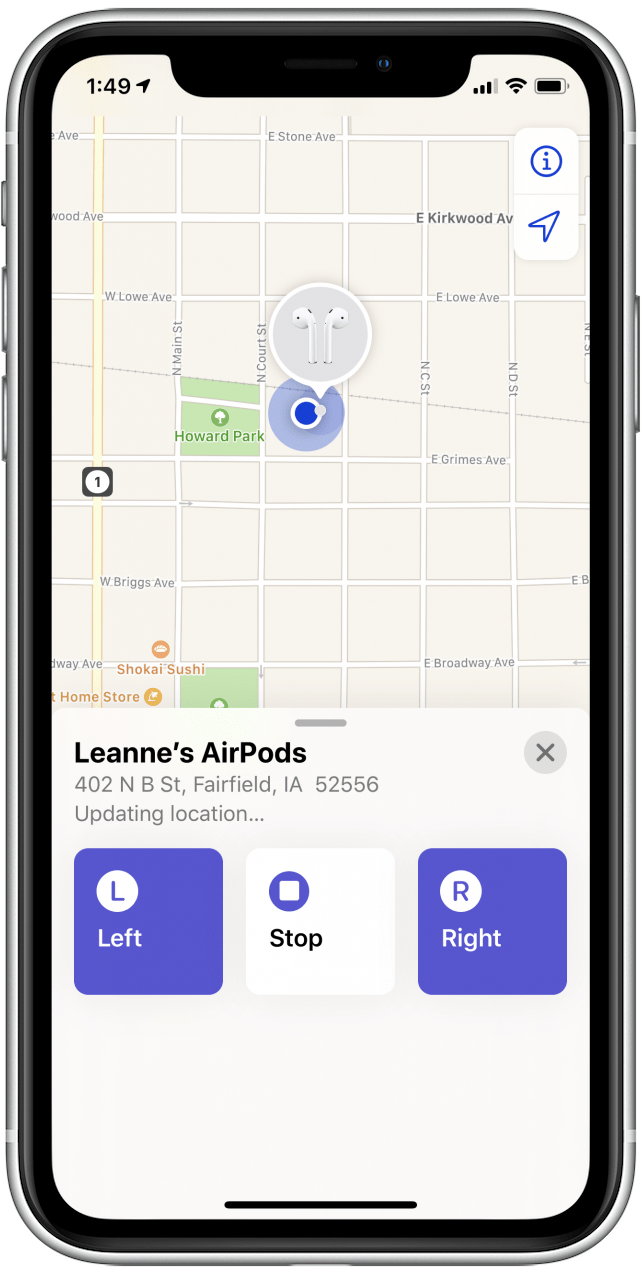The image size is (642, 1274).
Task: Tap the AirPods pin on the map
Action: 320,334
